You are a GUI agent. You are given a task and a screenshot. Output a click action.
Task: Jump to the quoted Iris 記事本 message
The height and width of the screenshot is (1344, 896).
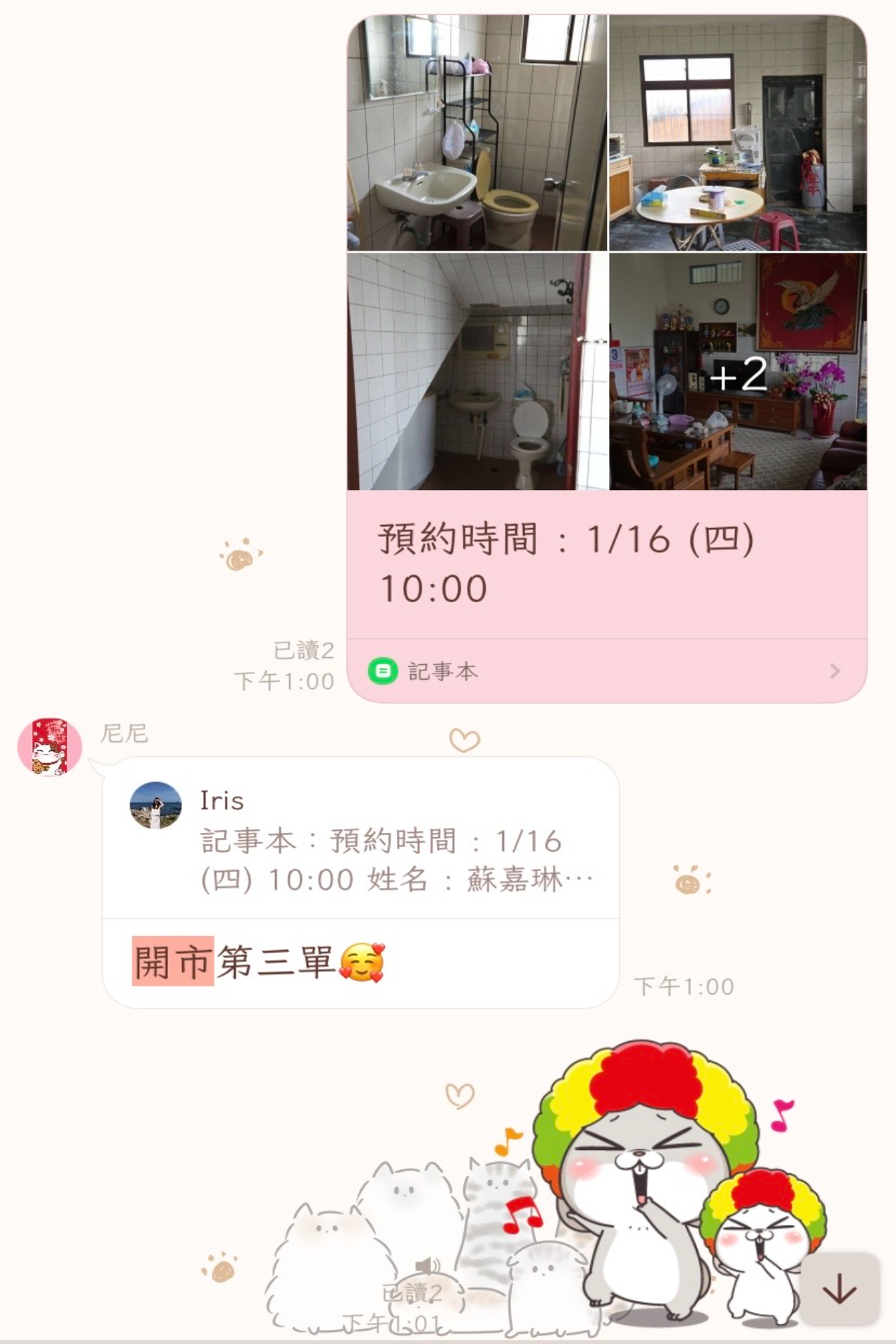(x=360, y=839)
